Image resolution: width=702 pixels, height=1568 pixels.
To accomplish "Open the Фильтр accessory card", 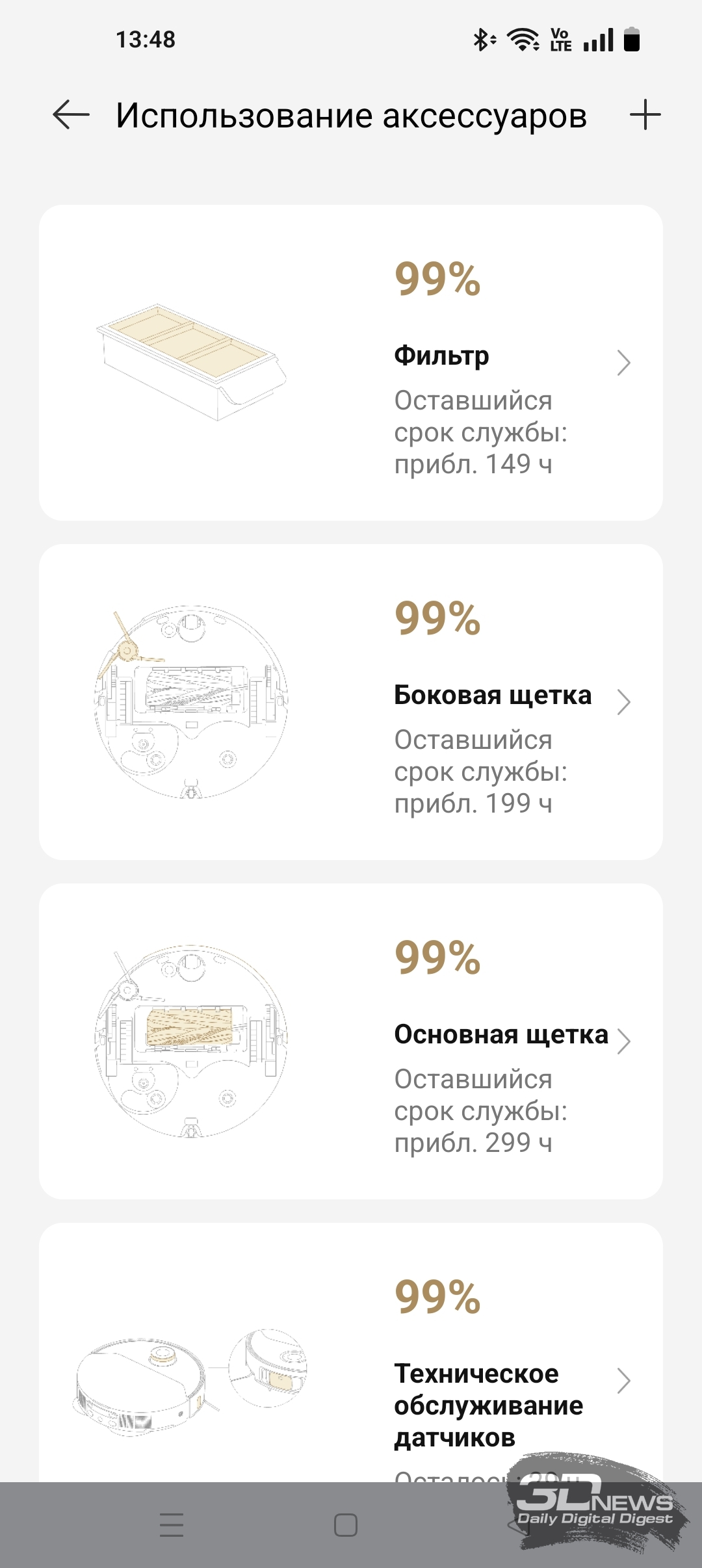I will coord(351,363).
